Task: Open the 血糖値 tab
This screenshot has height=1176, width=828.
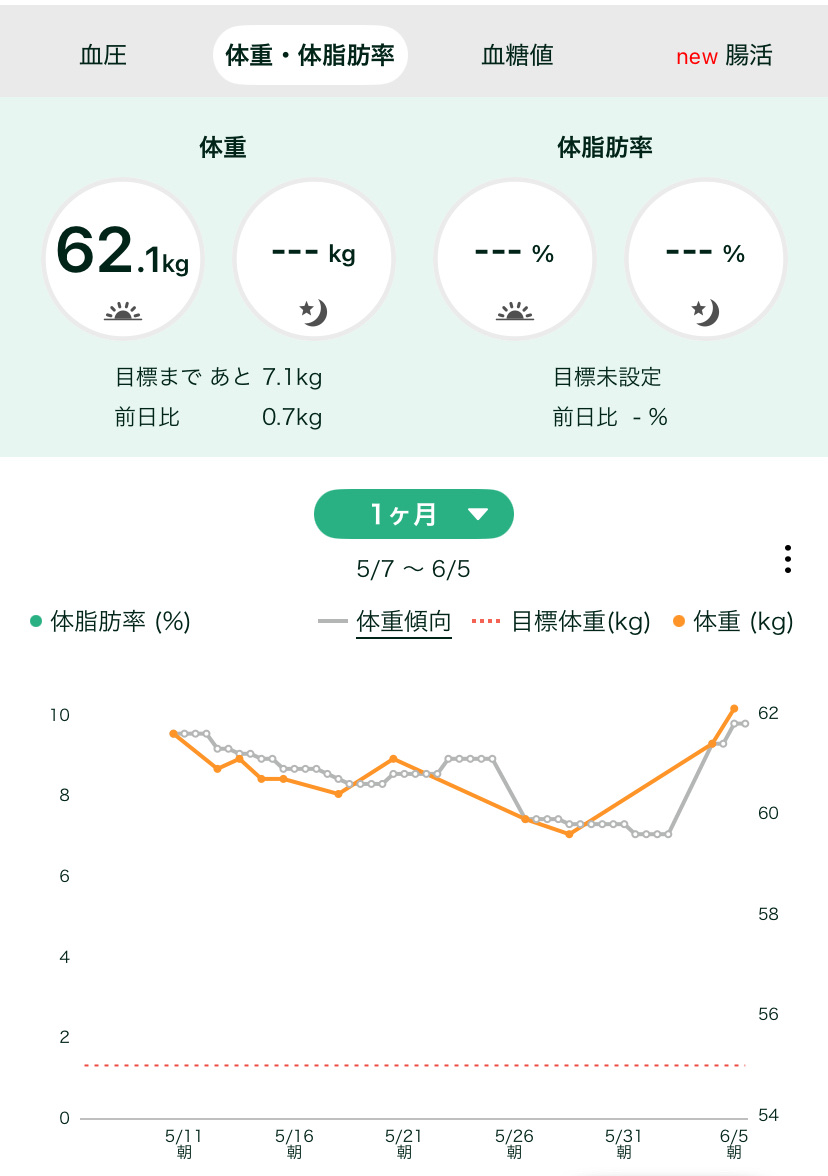Action: (x=516, y=55)
